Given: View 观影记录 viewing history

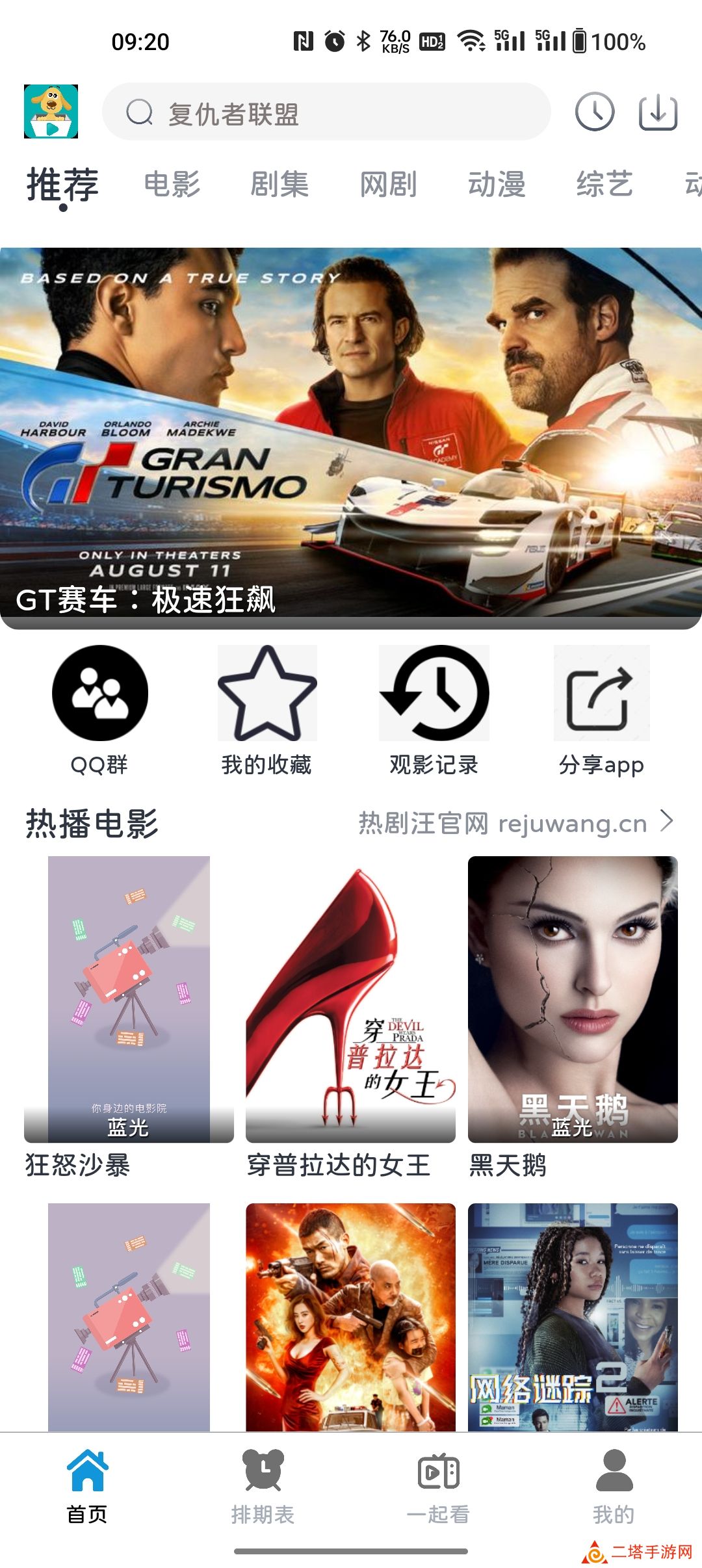Looking at the screenshot, I should pos(434,709).
